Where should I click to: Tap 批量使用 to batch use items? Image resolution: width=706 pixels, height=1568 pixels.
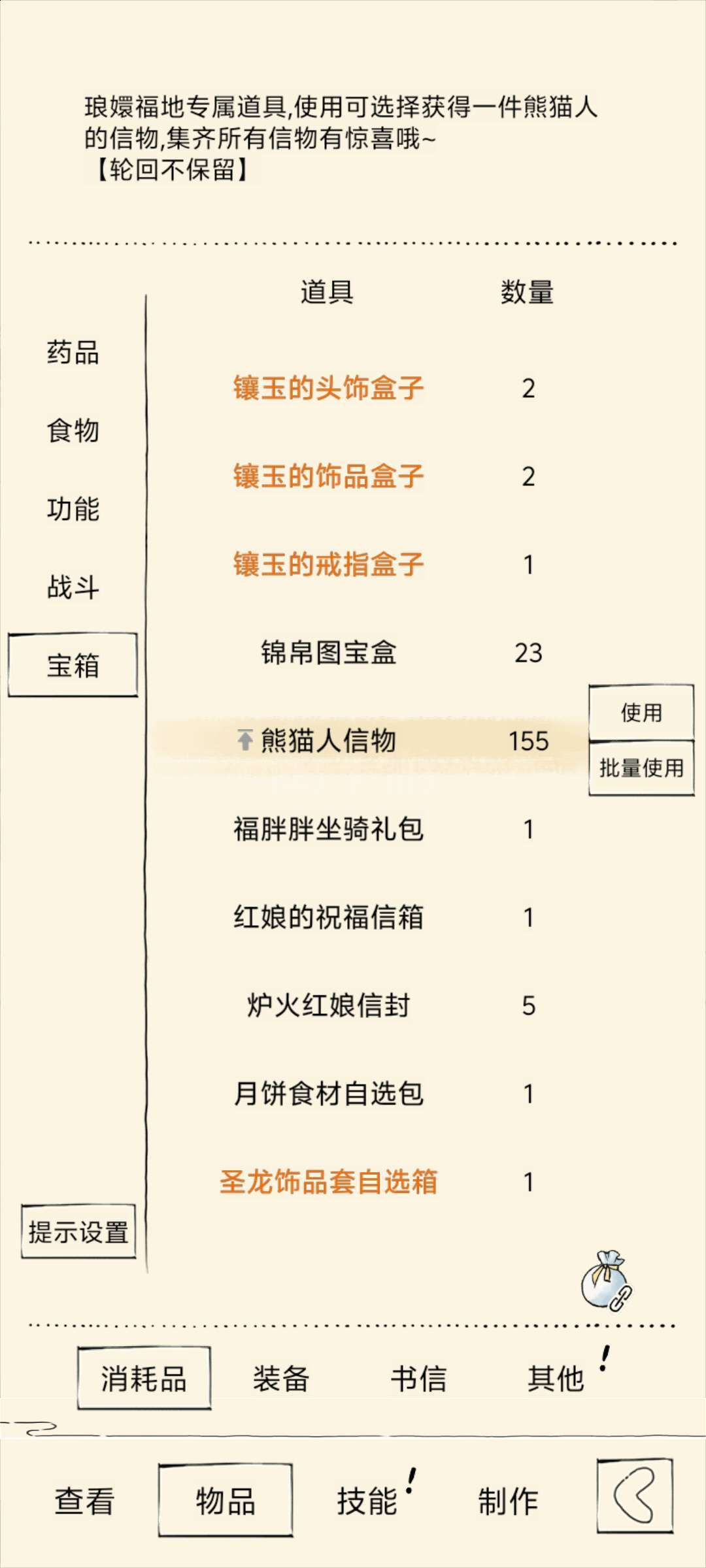(x=641, y=768)
